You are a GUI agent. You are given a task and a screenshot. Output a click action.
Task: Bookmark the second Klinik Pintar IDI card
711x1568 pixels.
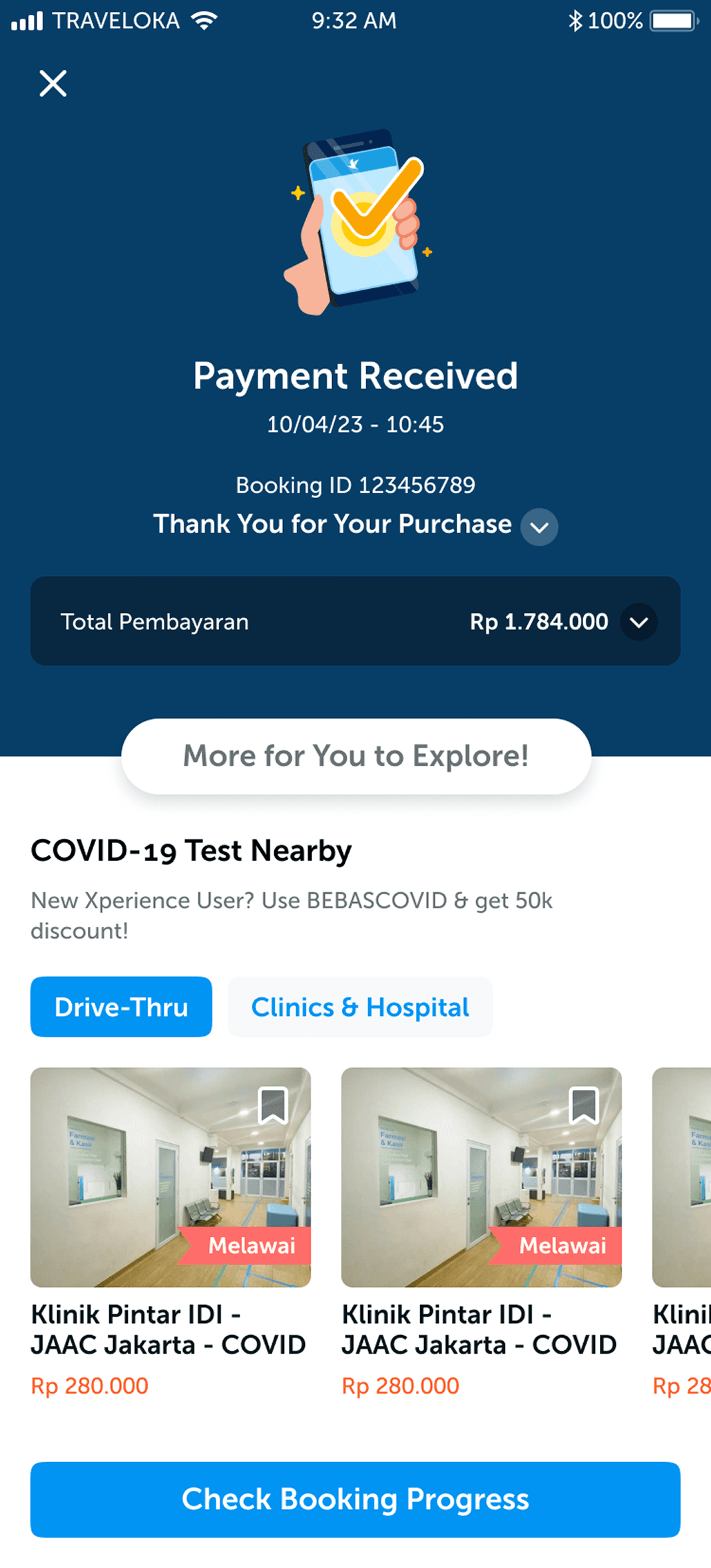(x=584, y=1105)
